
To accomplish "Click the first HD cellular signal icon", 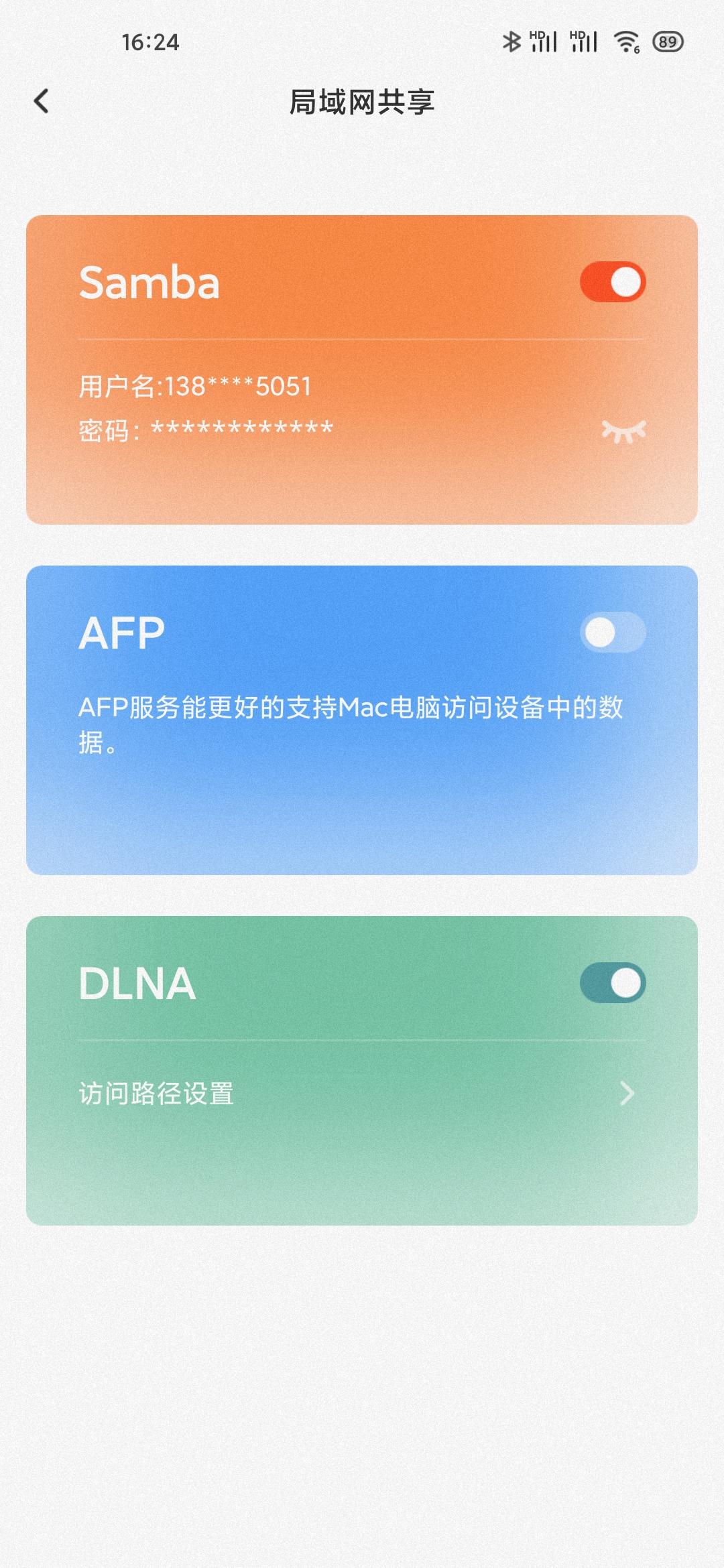I will [543, 42].
